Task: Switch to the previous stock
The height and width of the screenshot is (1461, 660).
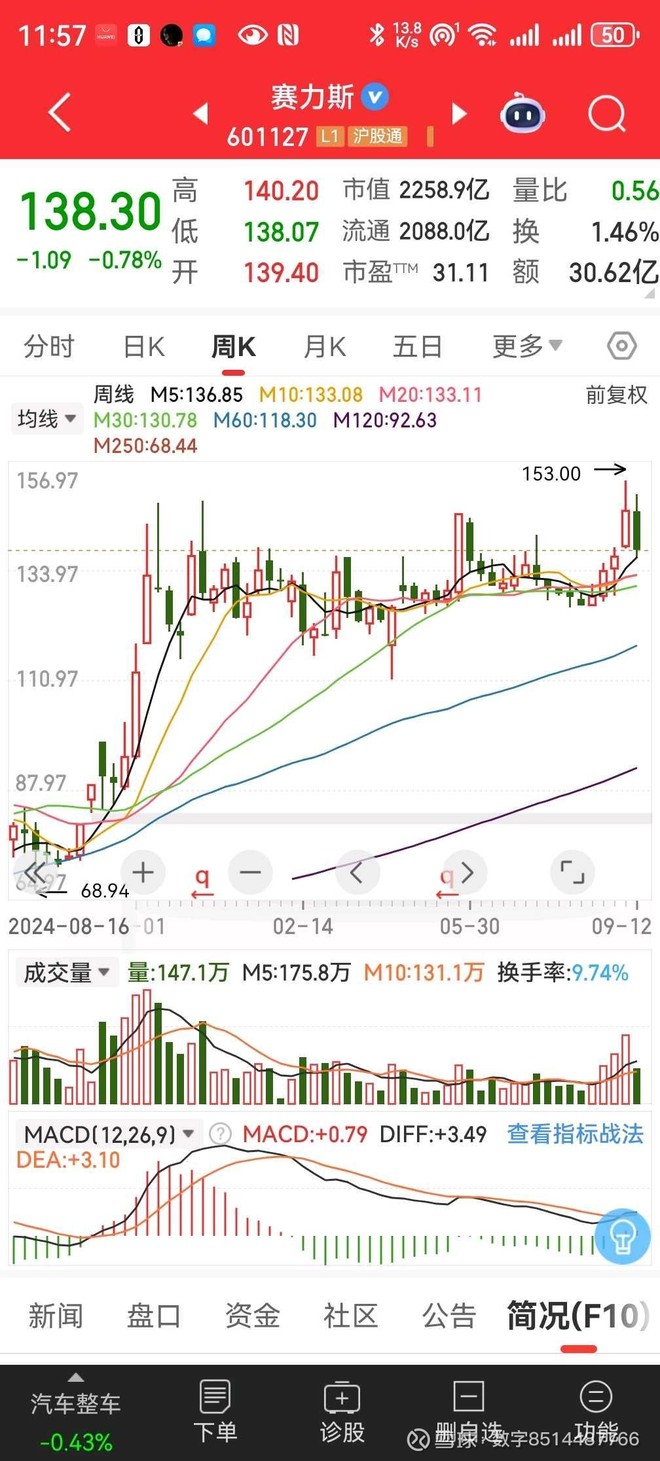Action: click(200, 113)
